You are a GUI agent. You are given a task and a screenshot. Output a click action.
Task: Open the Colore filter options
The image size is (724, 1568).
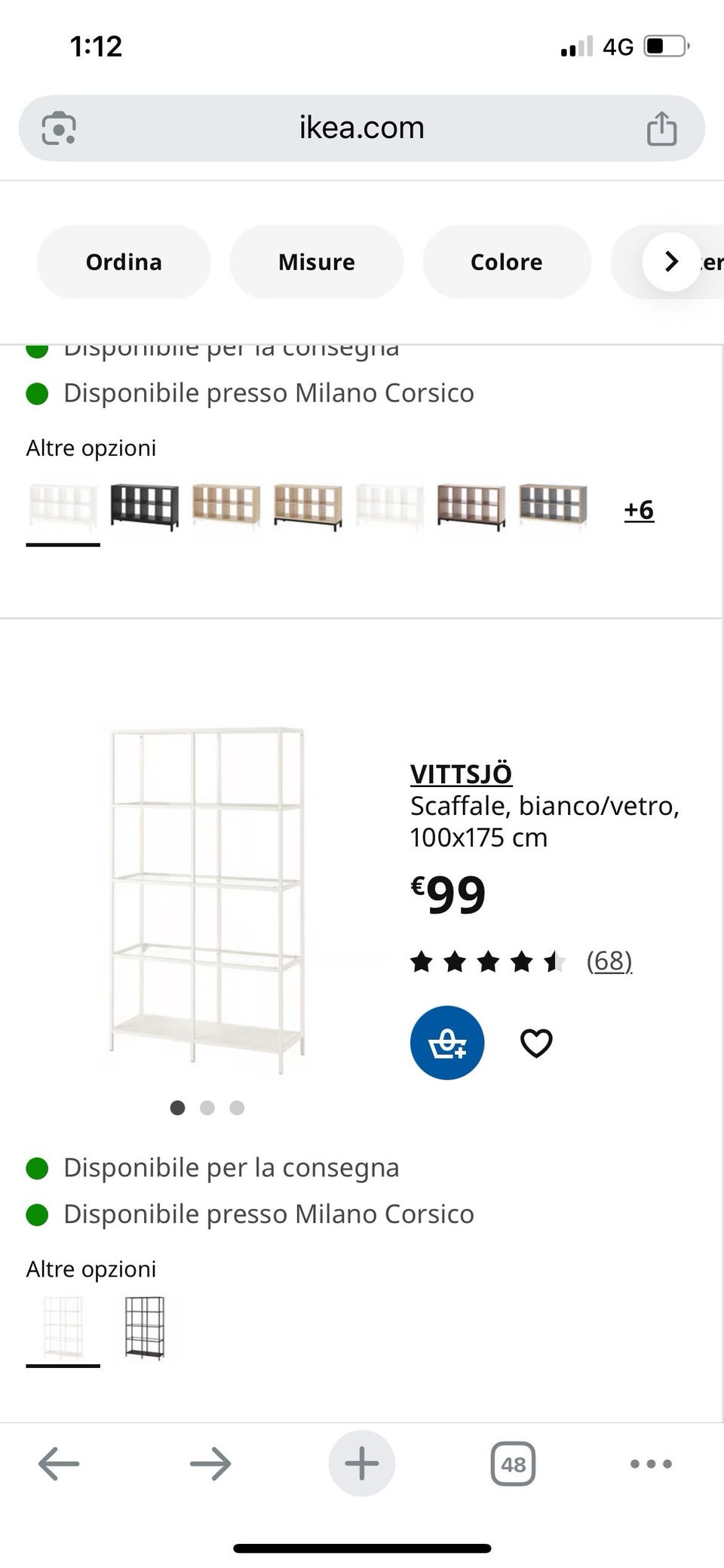[506, 261]
